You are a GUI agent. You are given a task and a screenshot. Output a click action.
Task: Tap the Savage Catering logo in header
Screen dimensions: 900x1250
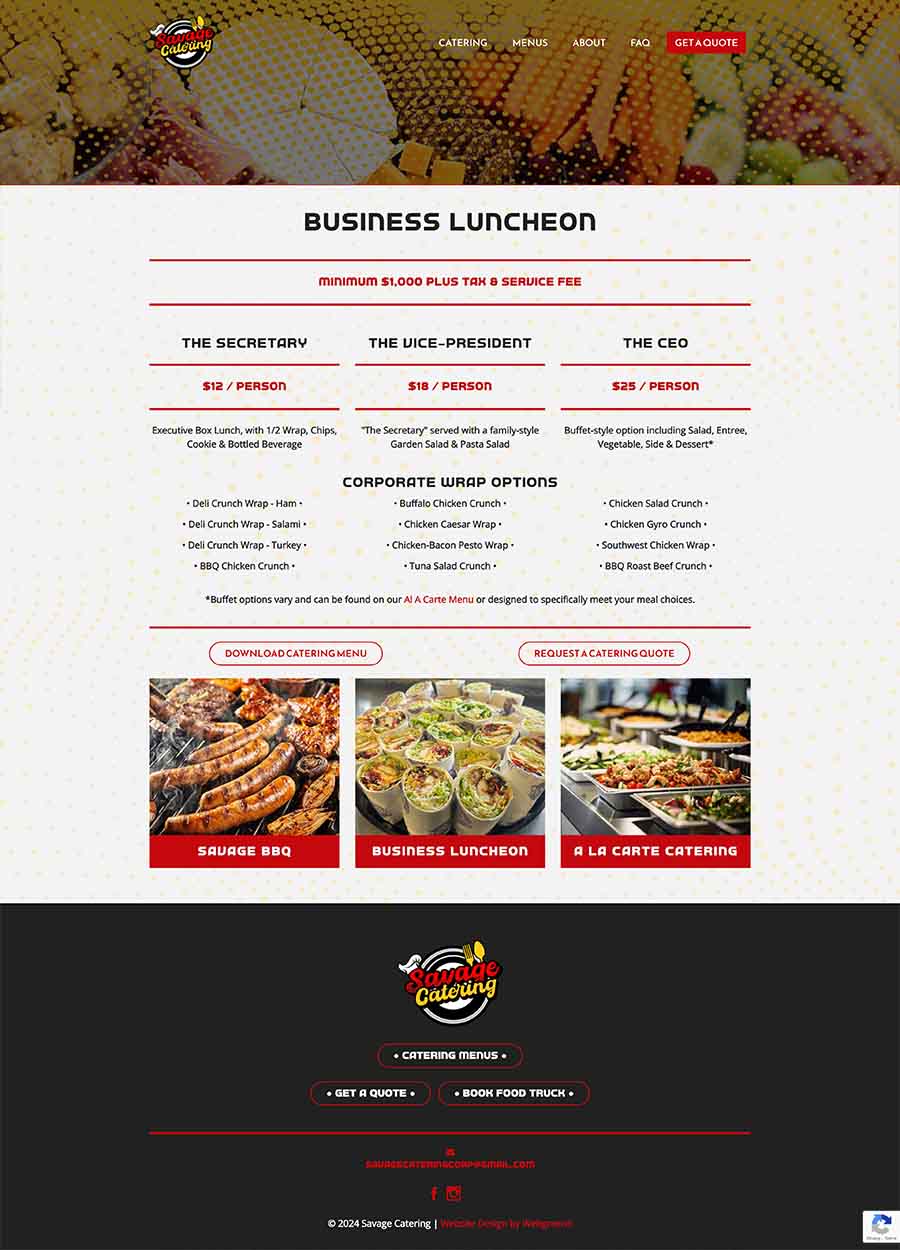click(183, 42)
